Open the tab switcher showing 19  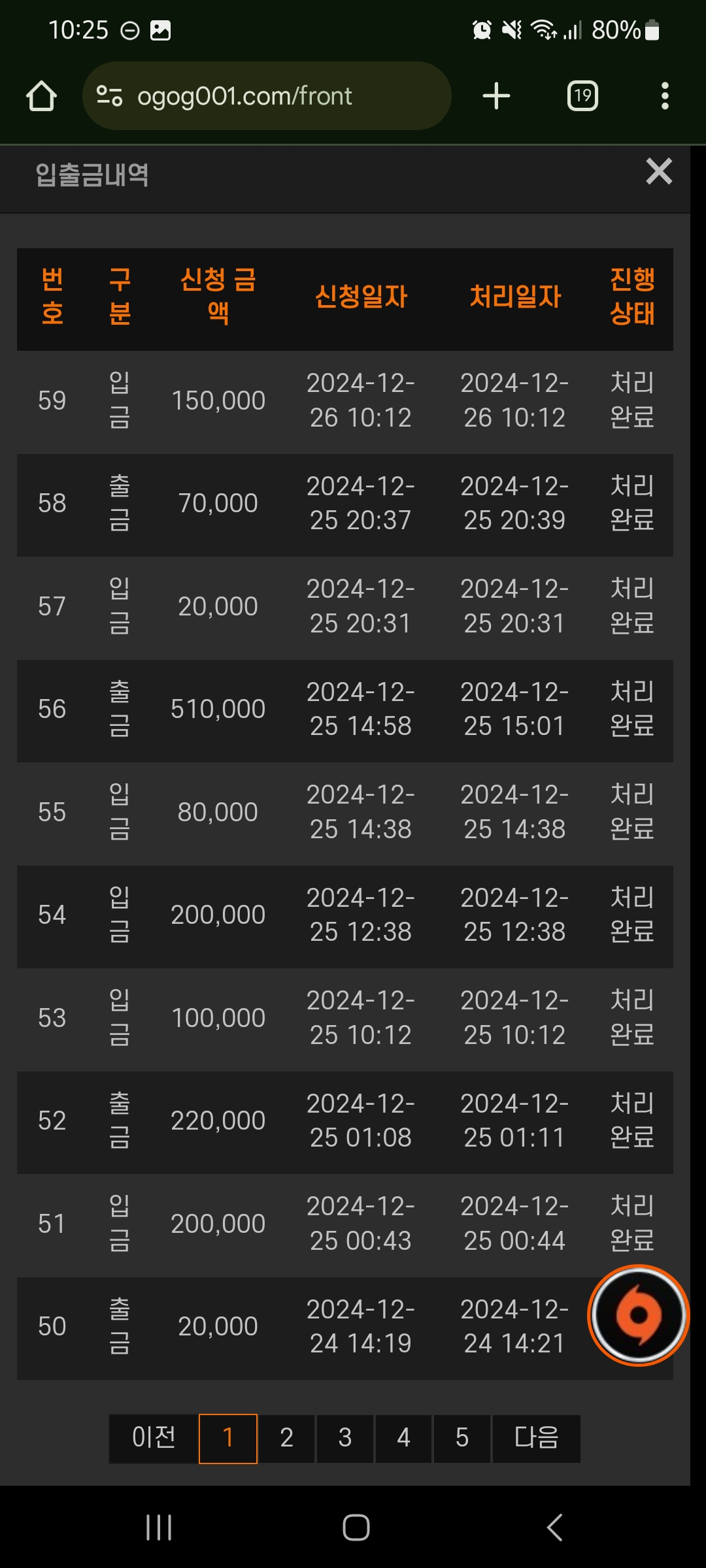point(582,96)
